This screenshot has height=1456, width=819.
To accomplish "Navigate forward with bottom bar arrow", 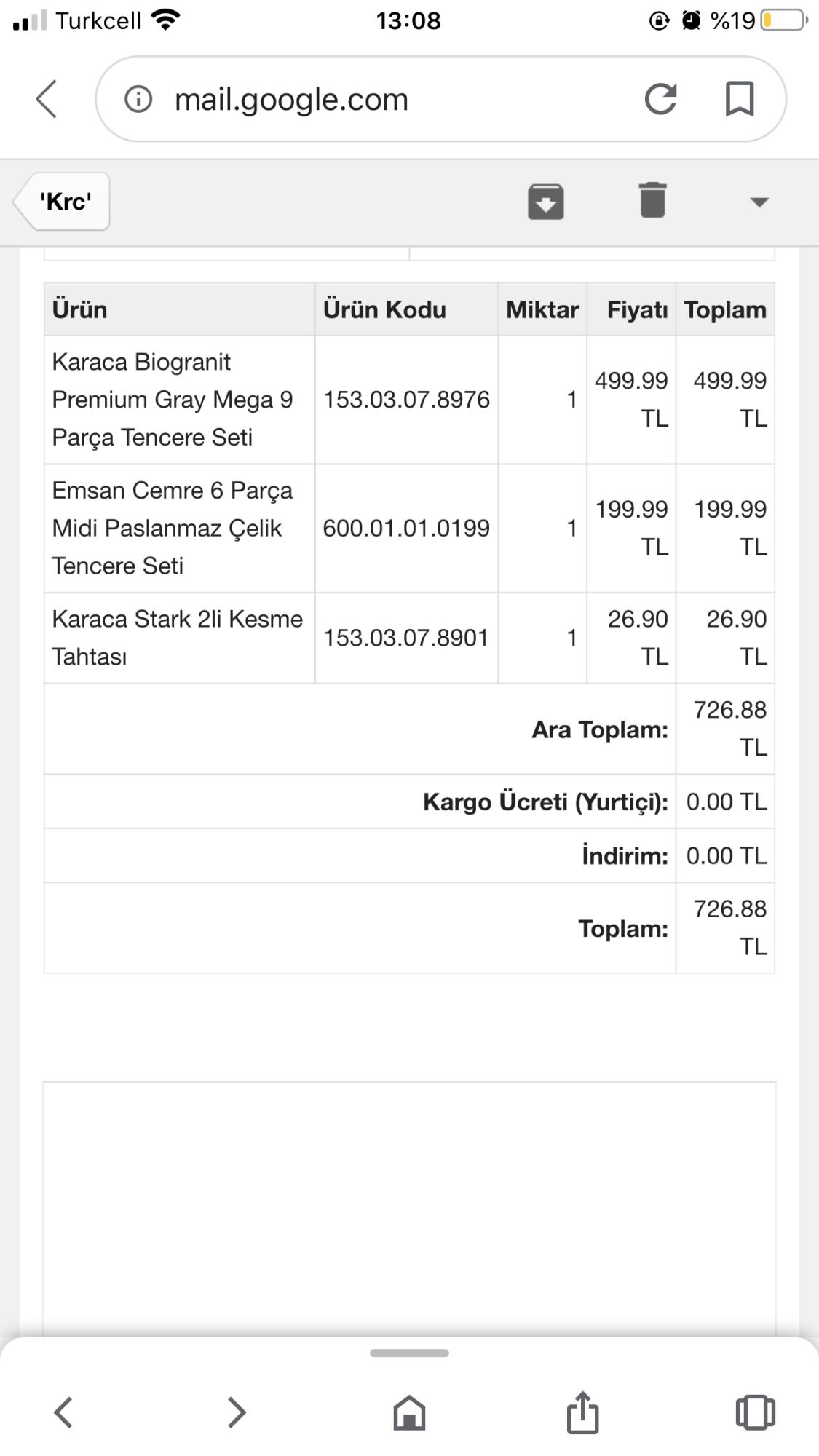I will (x=236, y=1412).
